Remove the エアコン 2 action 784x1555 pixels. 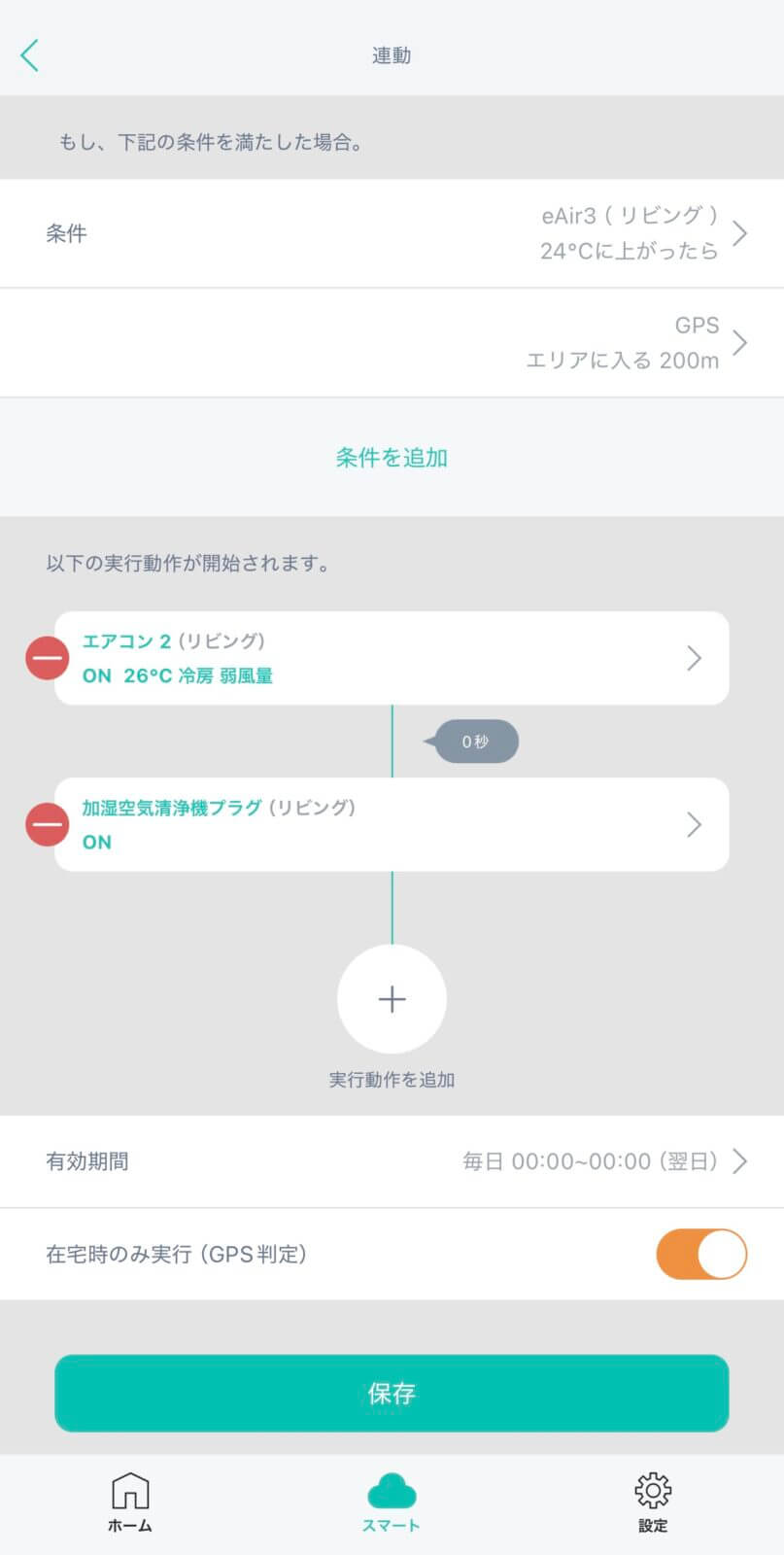click(x=47, y=658)
